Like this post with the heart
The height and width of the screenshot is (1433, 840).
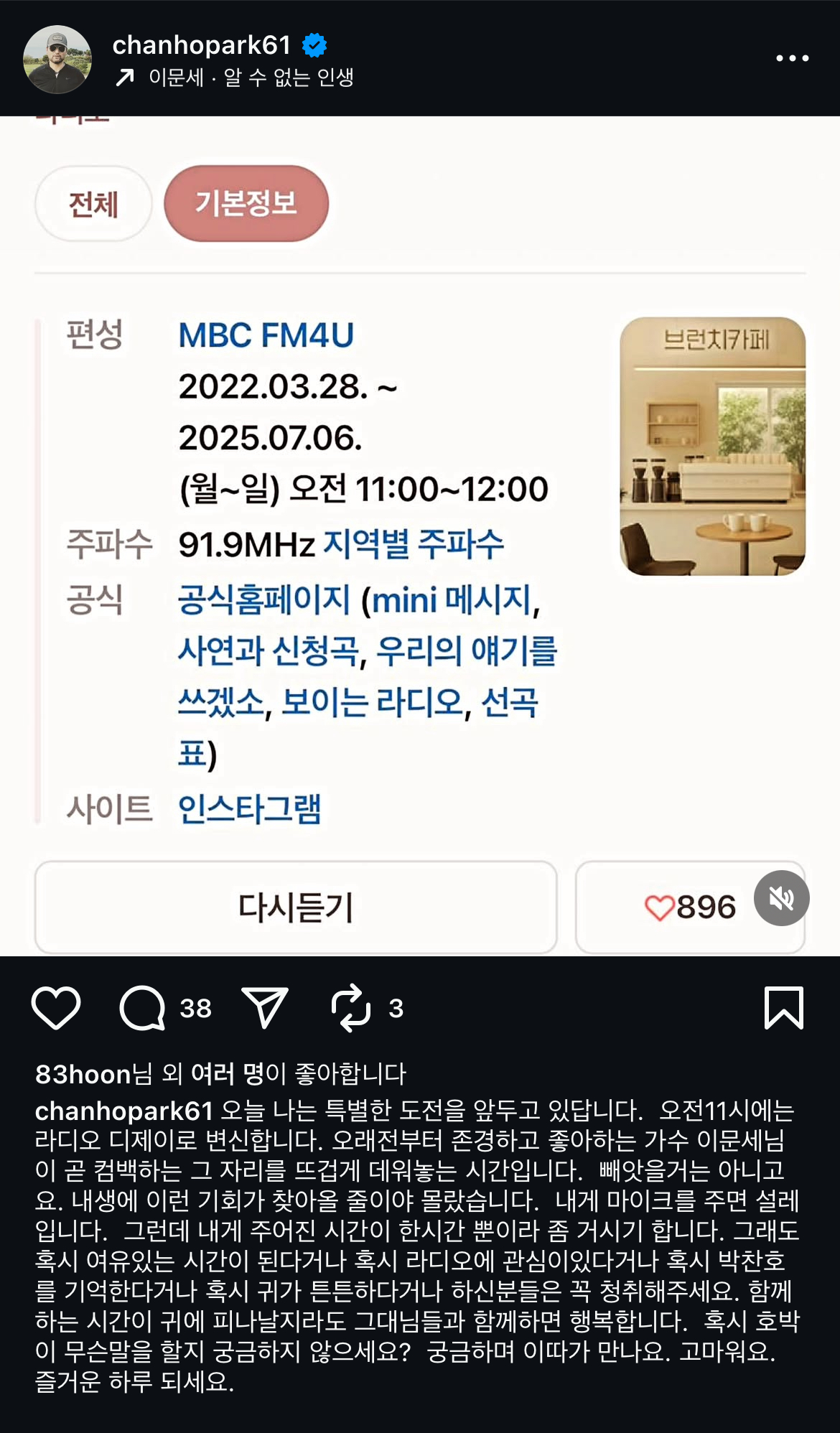click(x=56, y=1007)
